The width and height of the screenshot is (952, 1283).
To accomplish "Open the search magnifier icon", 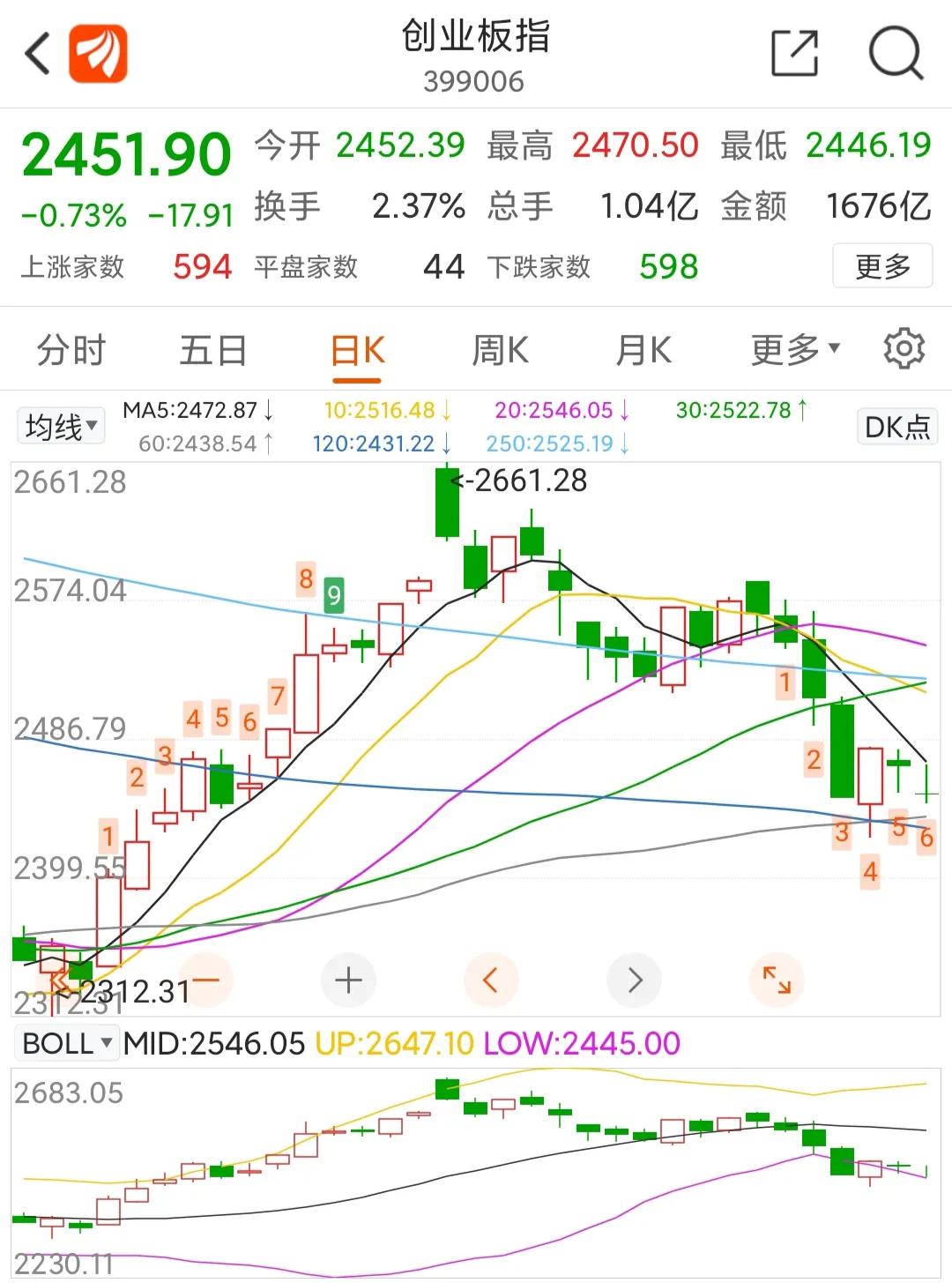I will (x=896, y=54).
